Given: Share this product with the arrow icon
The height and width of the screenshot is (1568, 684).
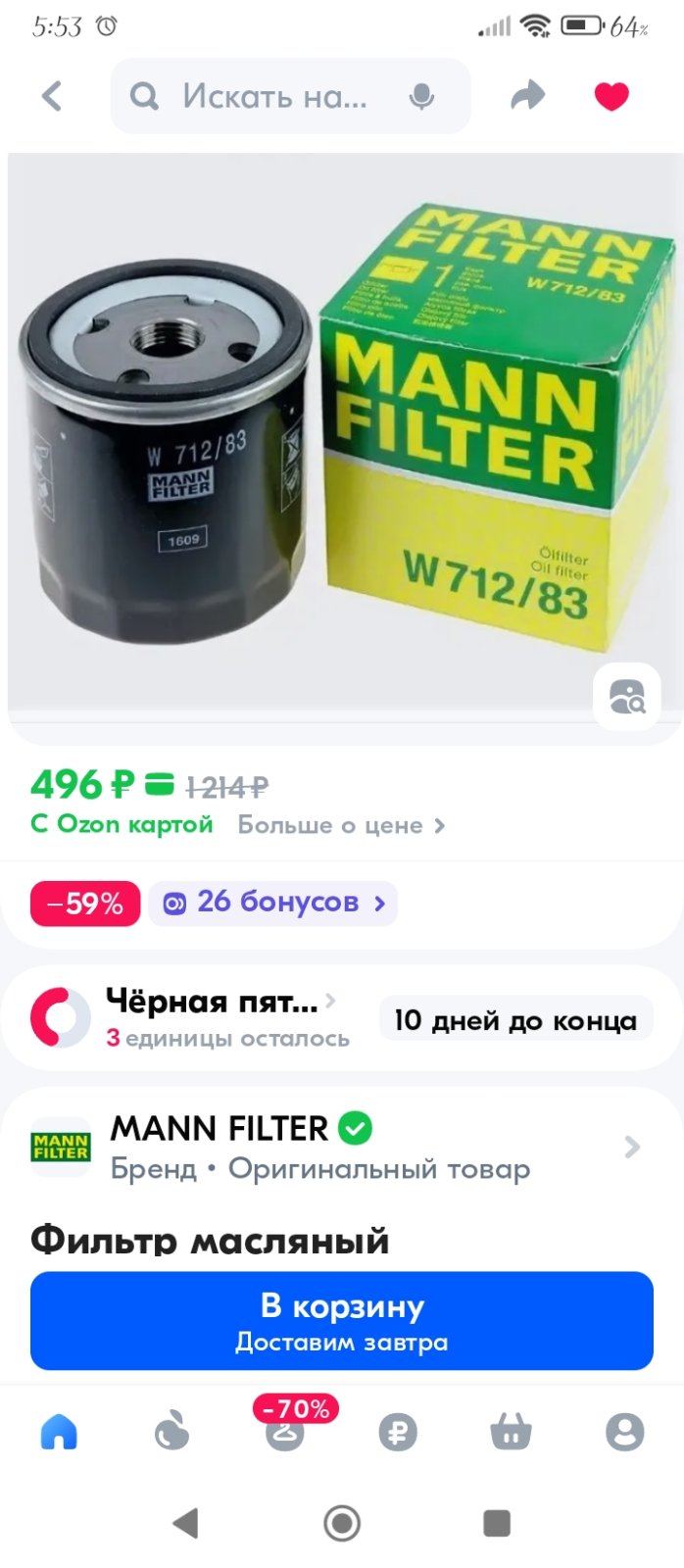Looking at the screenshot, I should point(528,96).
